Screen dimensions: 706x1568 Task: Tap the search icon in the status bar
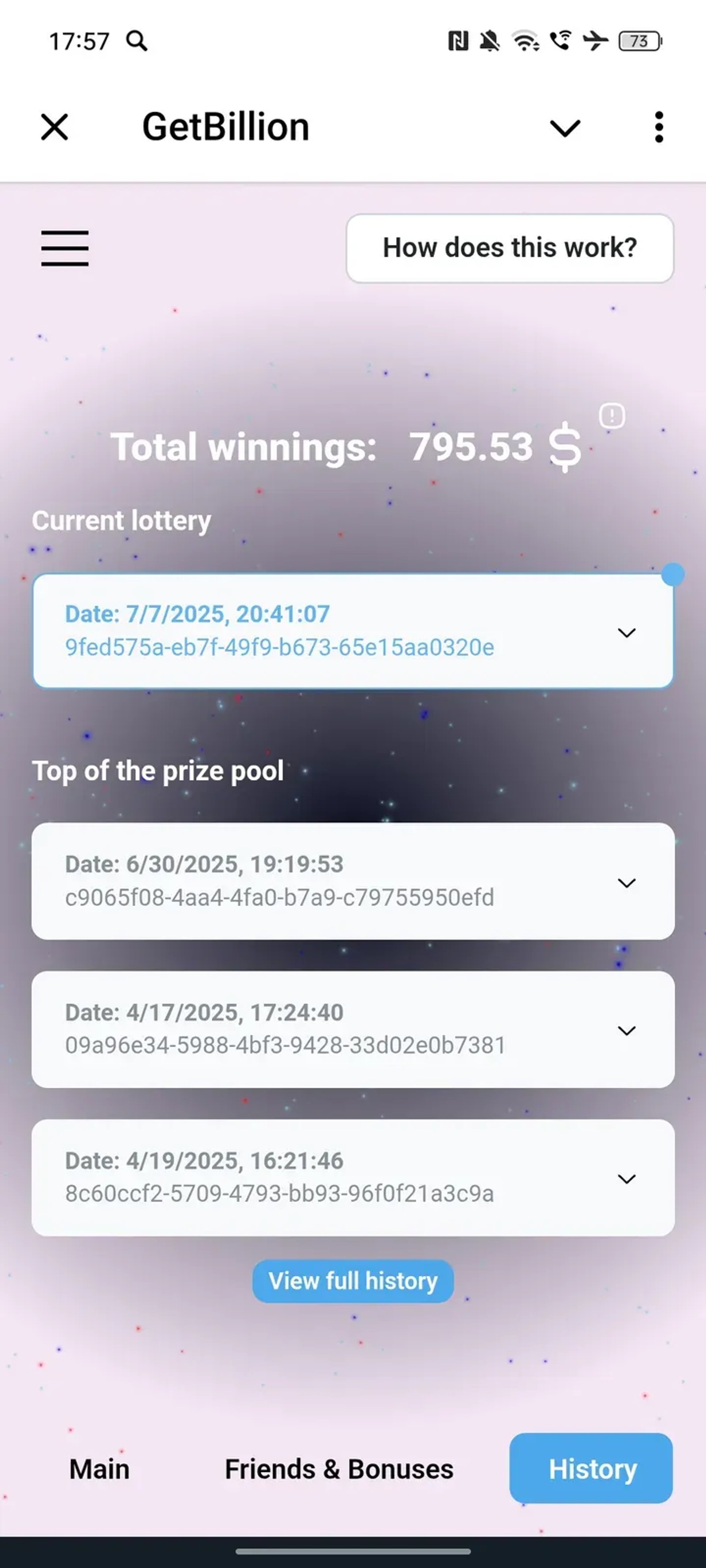(136, 40)
